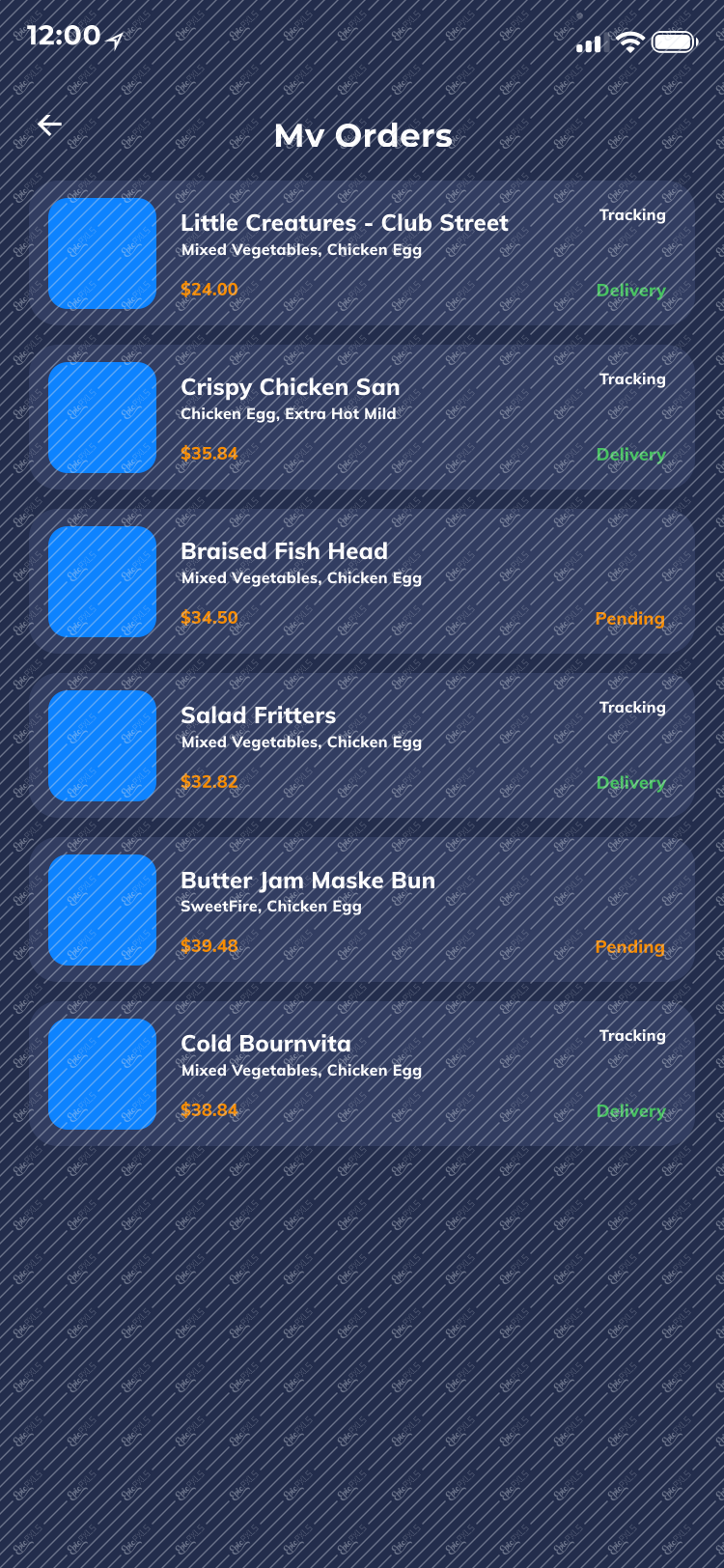Track the Salad Fritters order

[632, 708]
